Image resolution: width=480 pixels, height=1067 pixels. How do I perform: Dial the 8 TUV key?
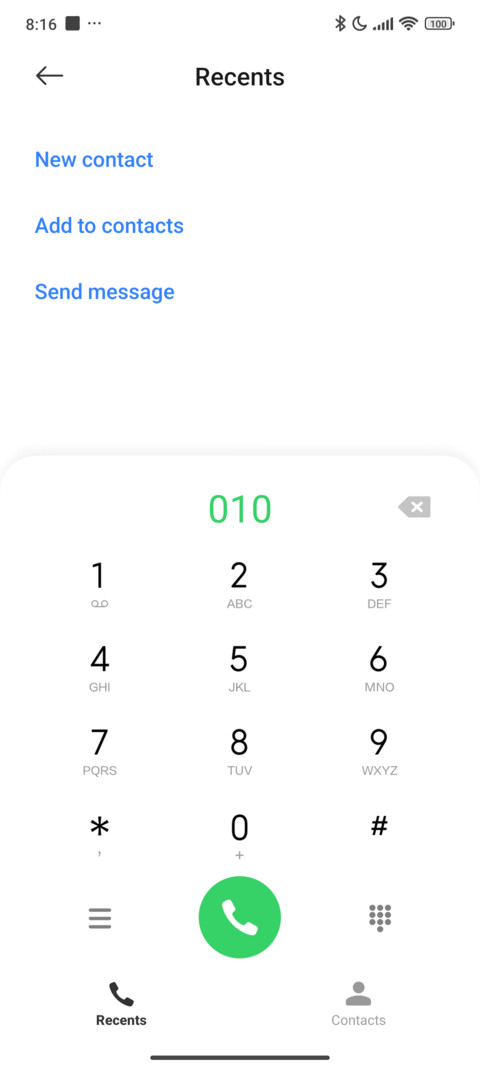tap(239, 753)
